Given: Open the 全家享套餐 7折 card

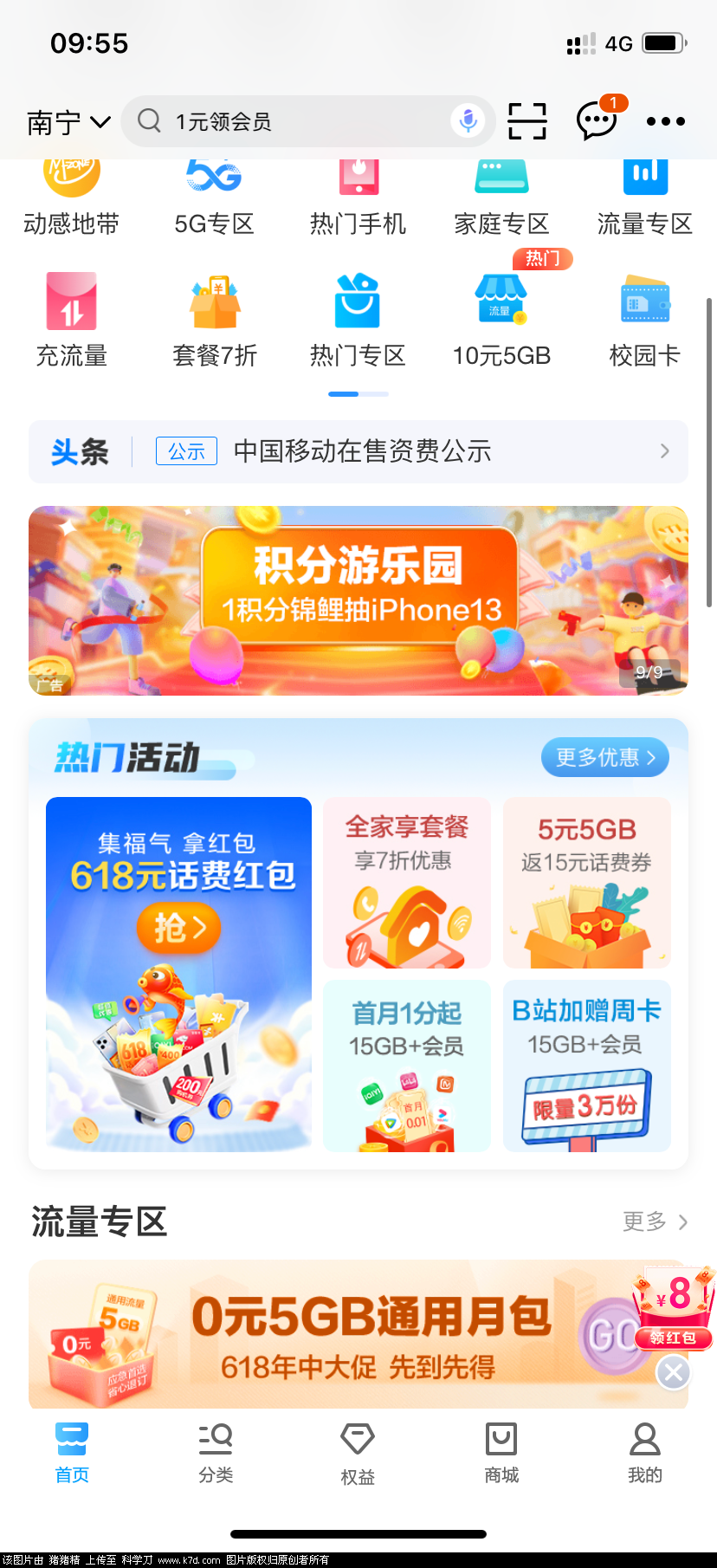Looking at the screenshot, I should point(407,882).
